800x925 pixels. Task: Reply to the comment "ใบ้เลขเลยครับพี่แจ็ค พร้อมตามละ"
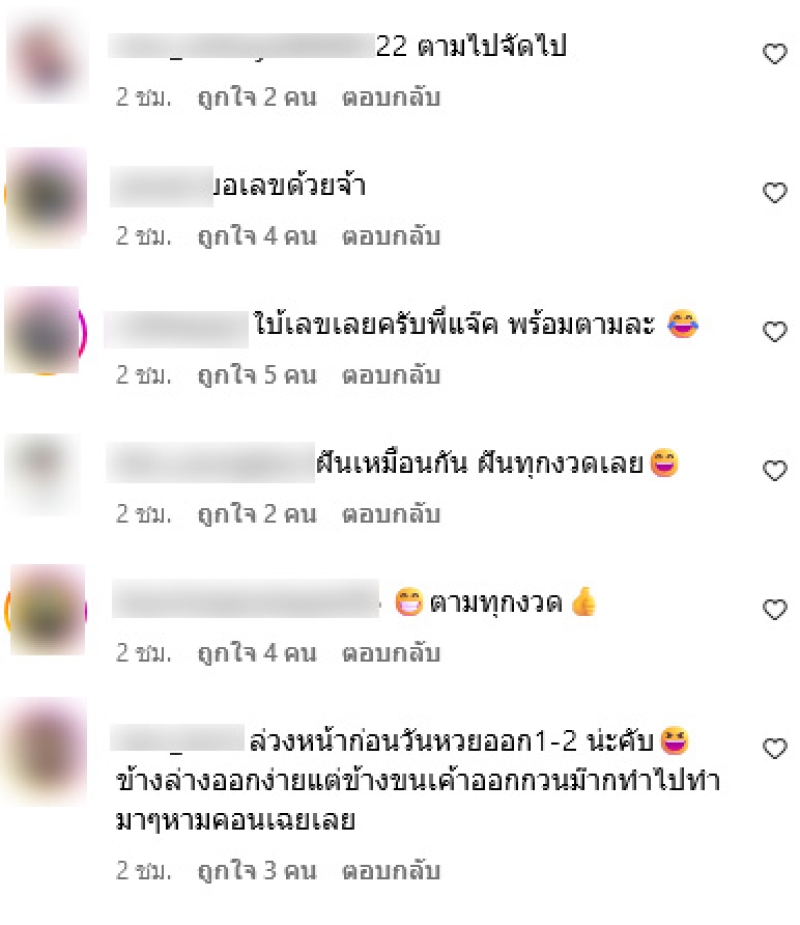[391, 376]
